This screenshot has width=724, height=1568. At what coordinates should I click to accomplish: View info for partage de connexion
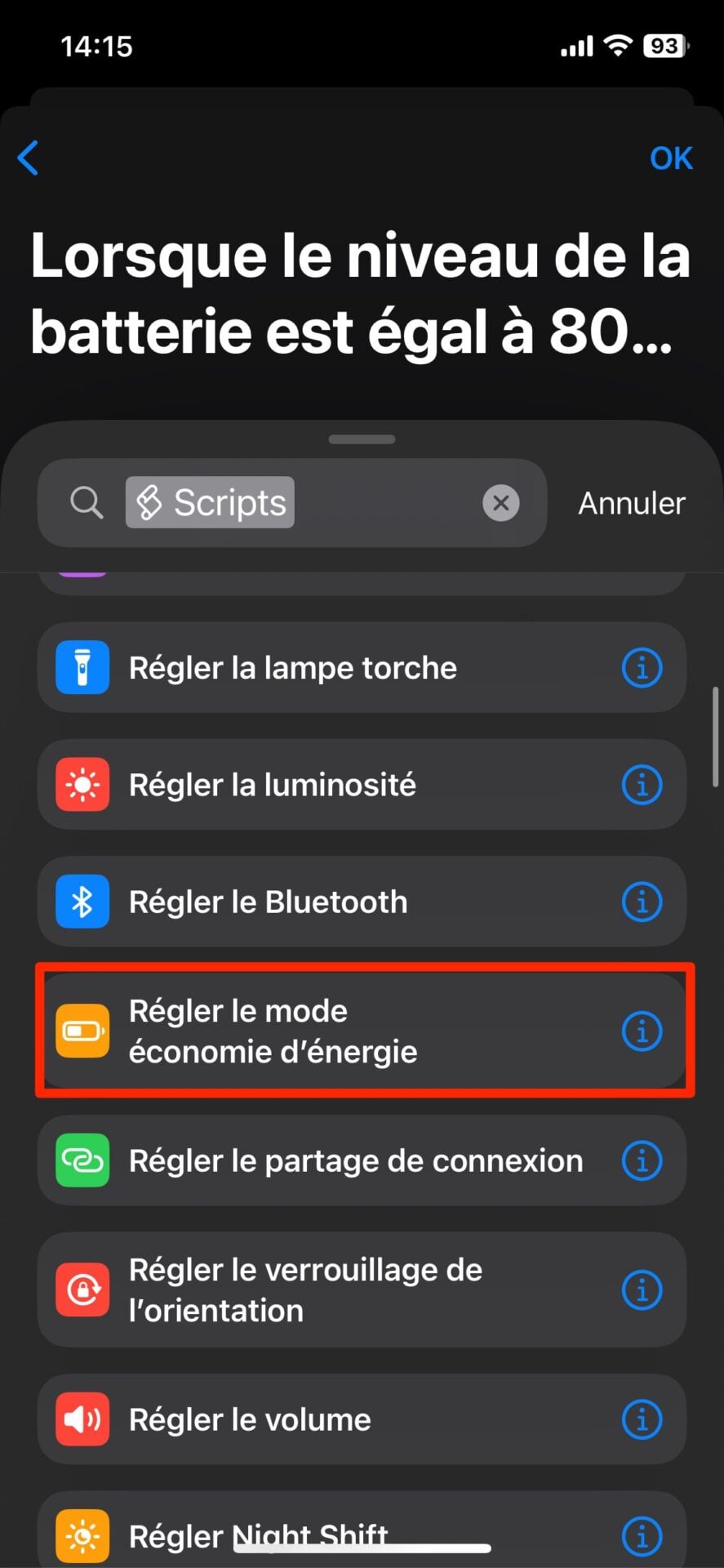click(642, 1160)
